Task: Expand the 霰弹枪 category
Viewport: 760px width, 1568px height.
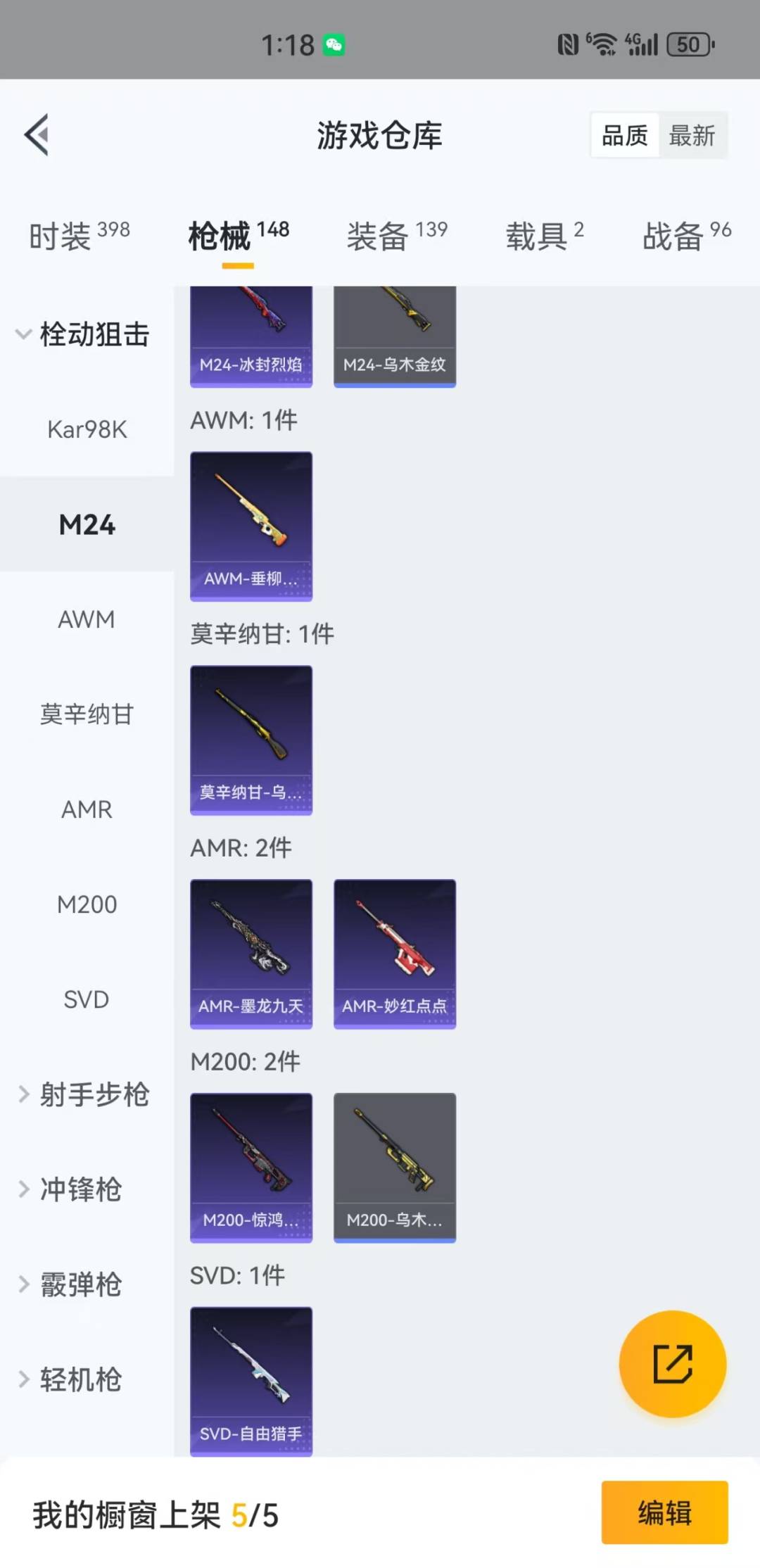Action: (70, 1284)
